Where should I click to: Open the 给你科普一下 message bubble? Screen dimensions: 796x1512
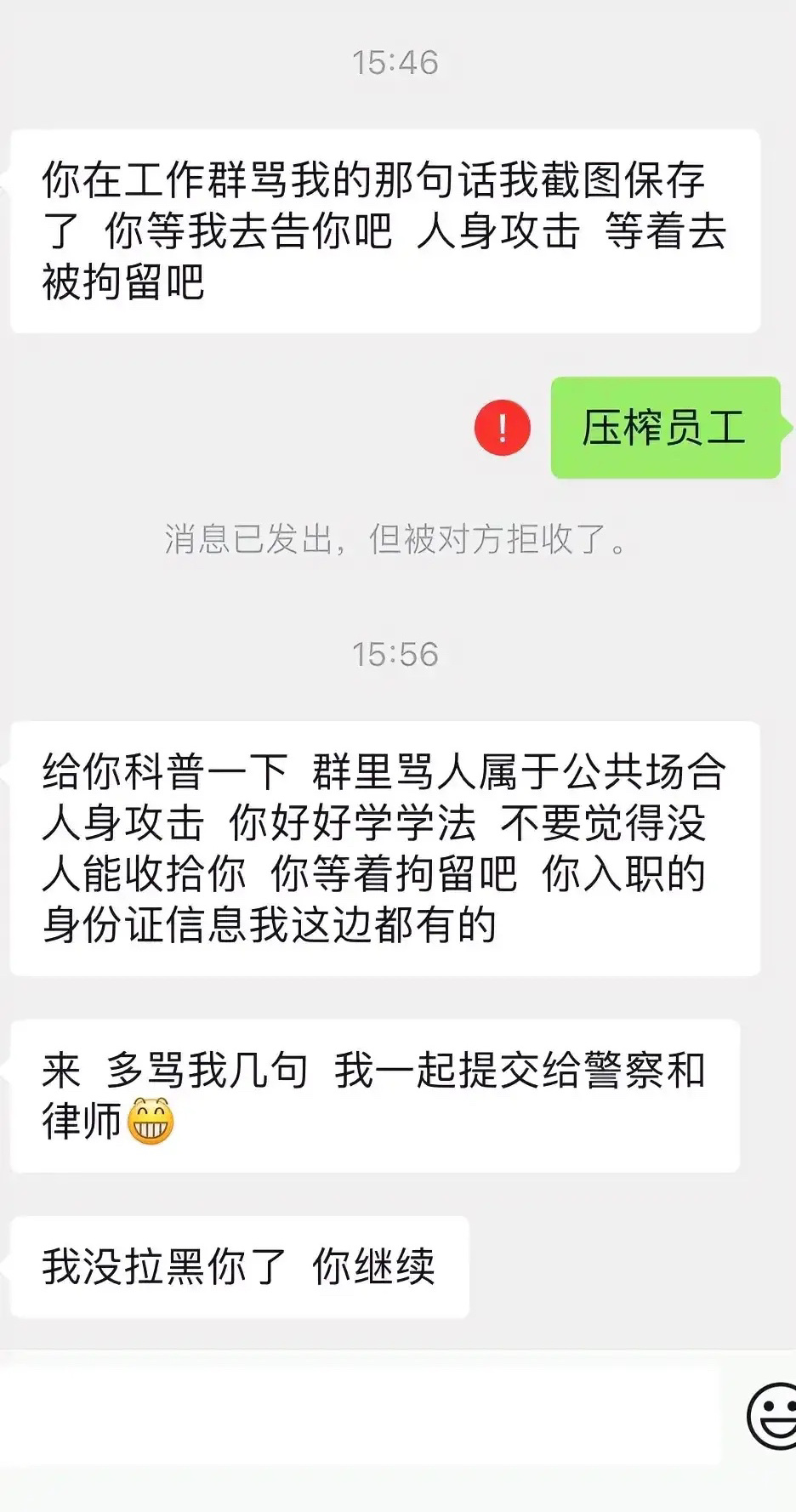(383, 846)
